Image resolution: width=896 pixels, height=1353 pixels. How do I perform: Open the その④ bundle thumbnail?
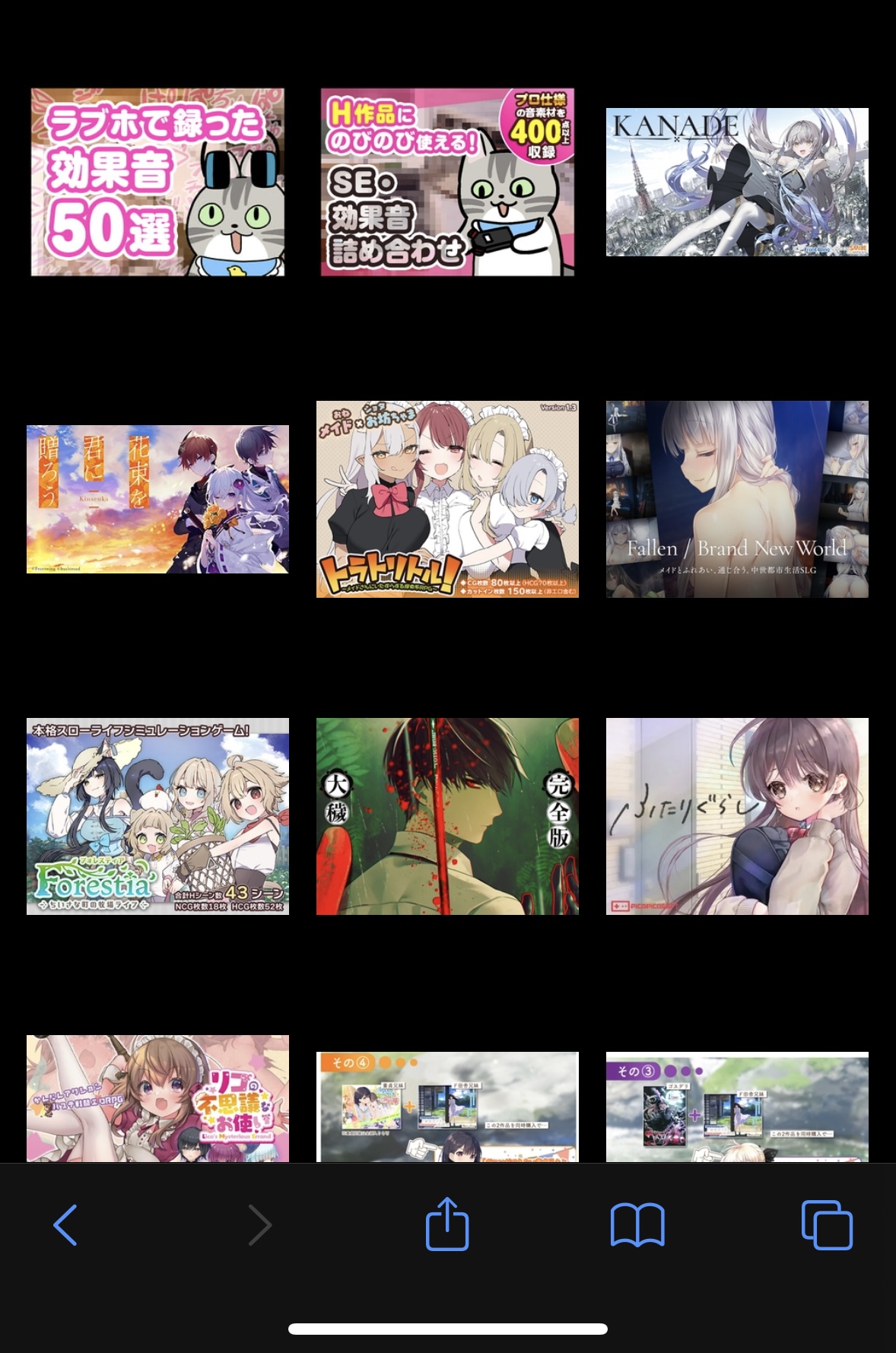pos(447,1107)
